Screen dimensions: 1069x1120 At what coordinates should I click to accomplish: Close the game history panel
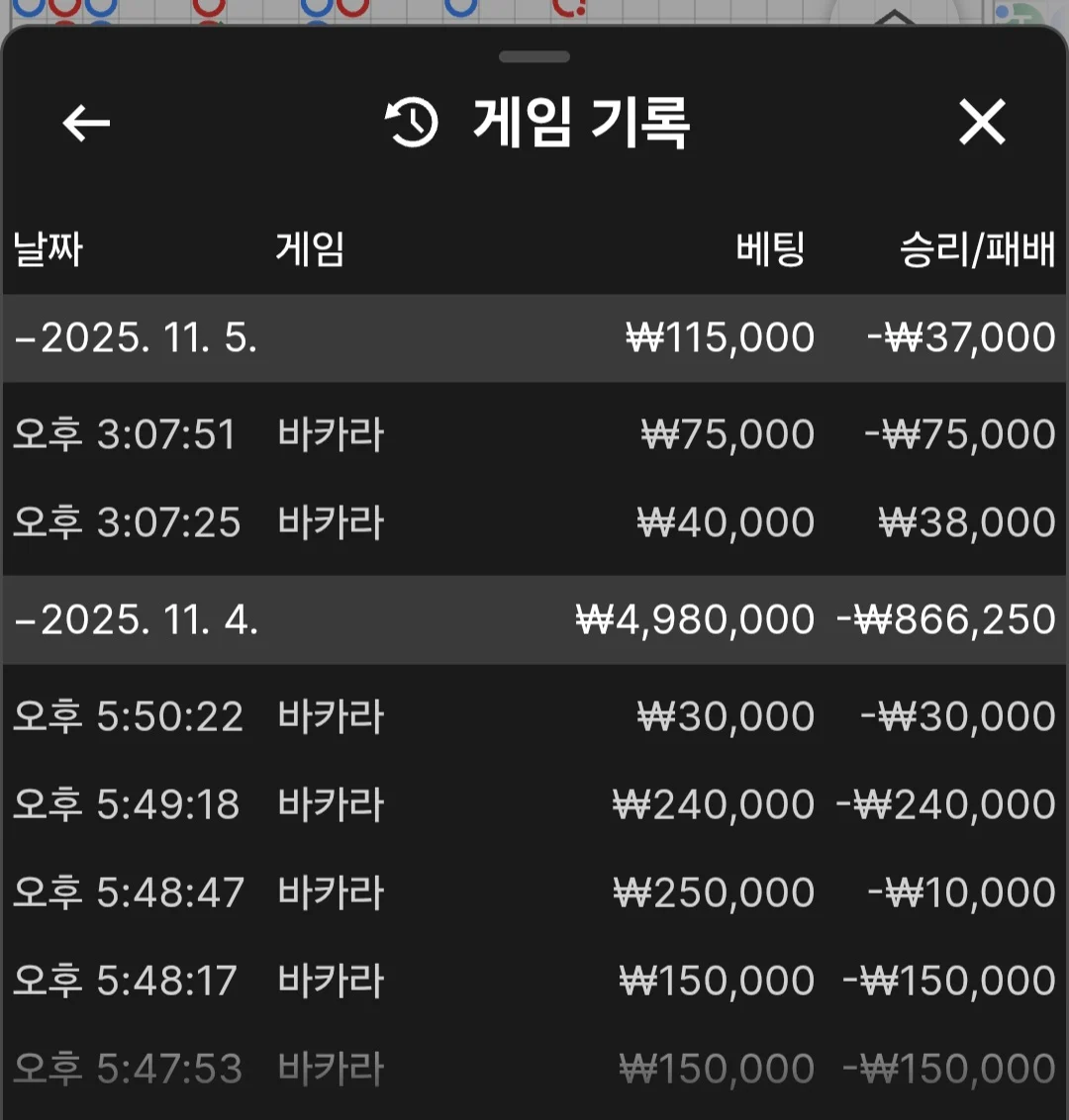tap(982, 123)
